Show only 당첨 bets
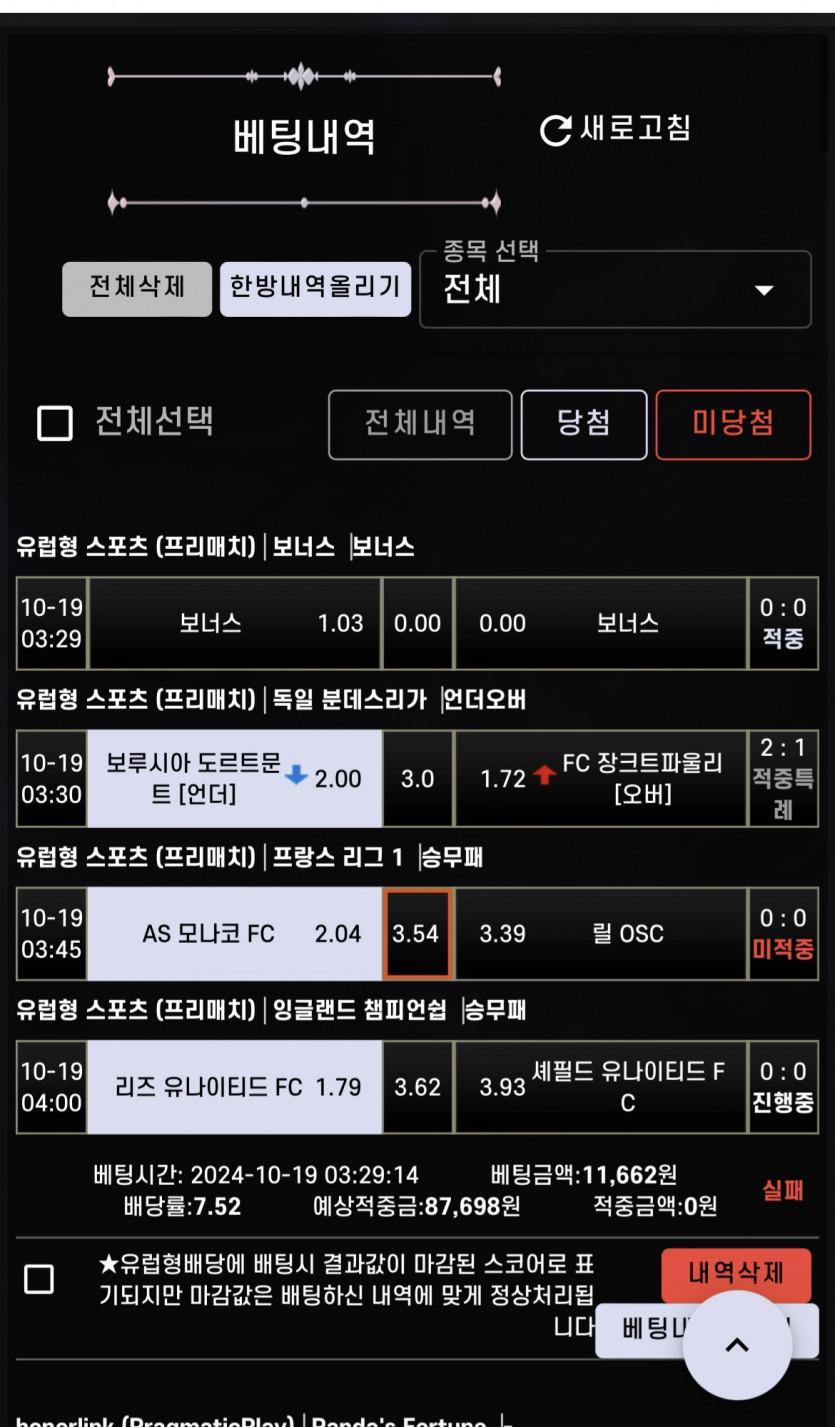Viewport: 835px width, 1427px height. (584, 424)
